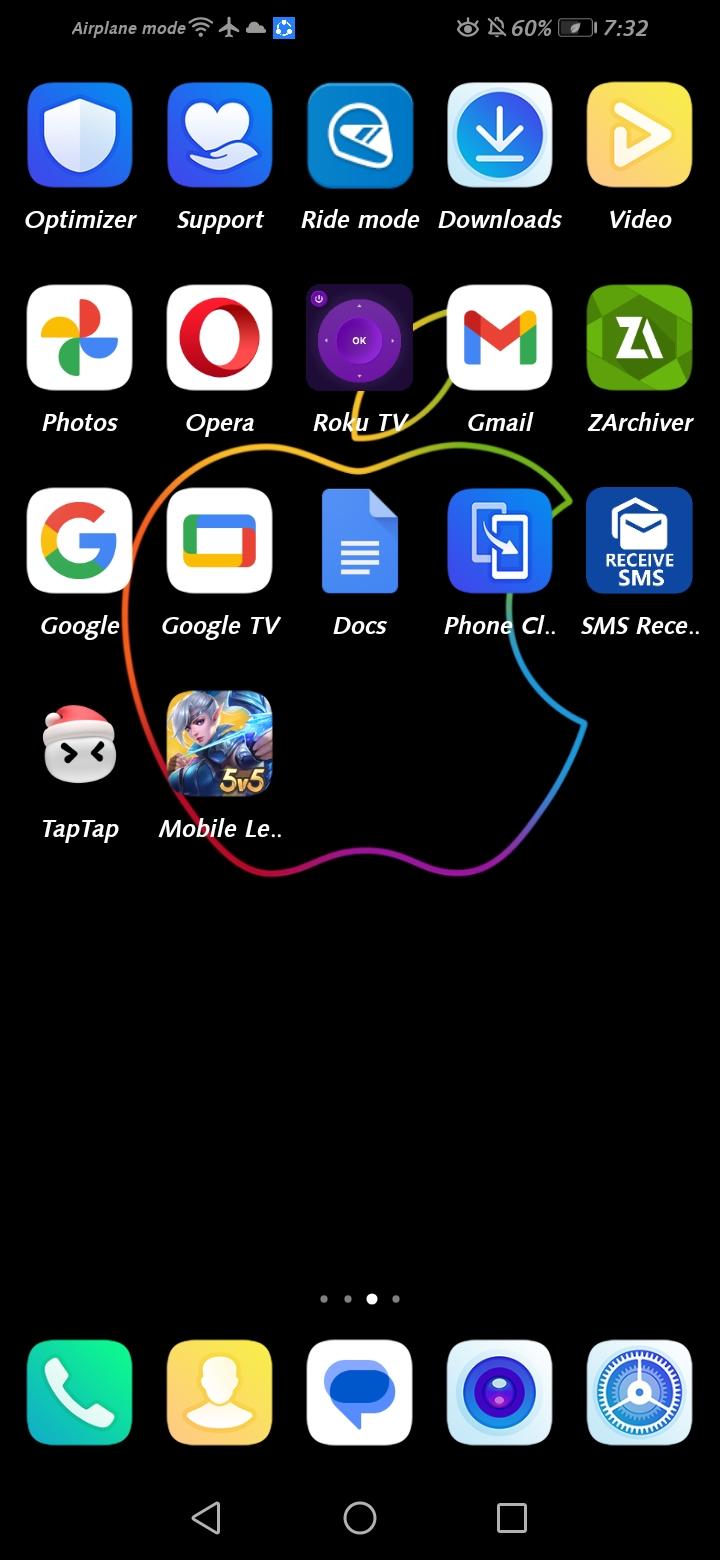Image resolution: width=720 pixels, height=1560 pixels.
Task: Open the TapTap app
Action: click(80, 744)
